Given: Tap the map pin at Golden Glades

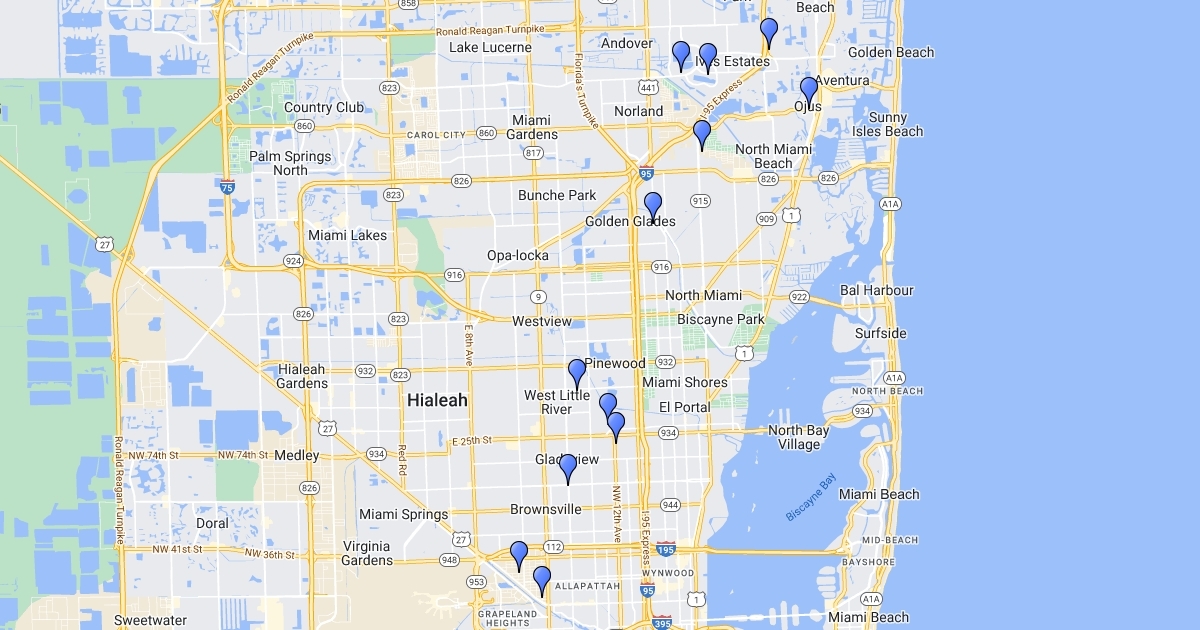Looking at the screenshot, I should (x=653, y=207).
